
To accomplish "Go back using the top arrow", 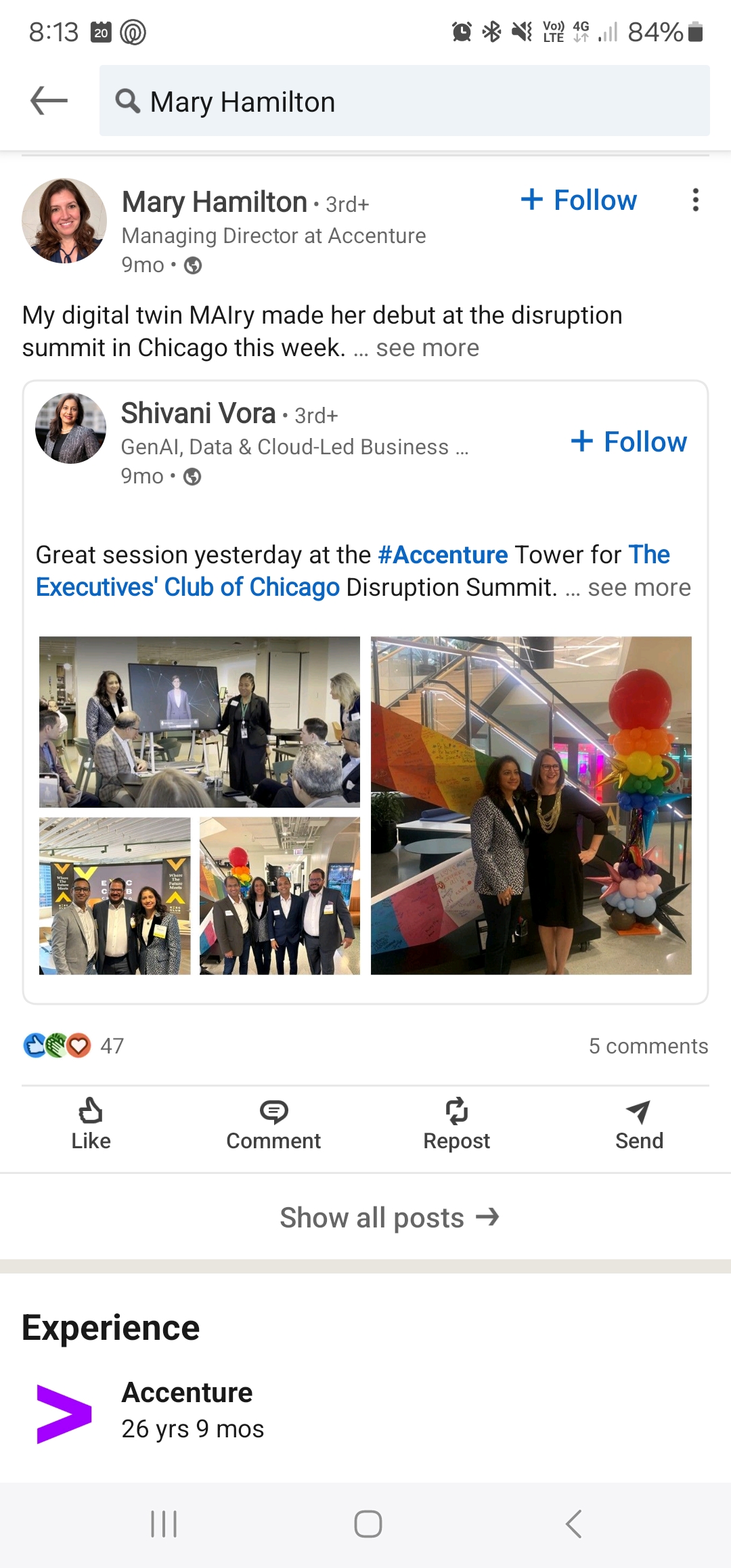I will 49,101.
